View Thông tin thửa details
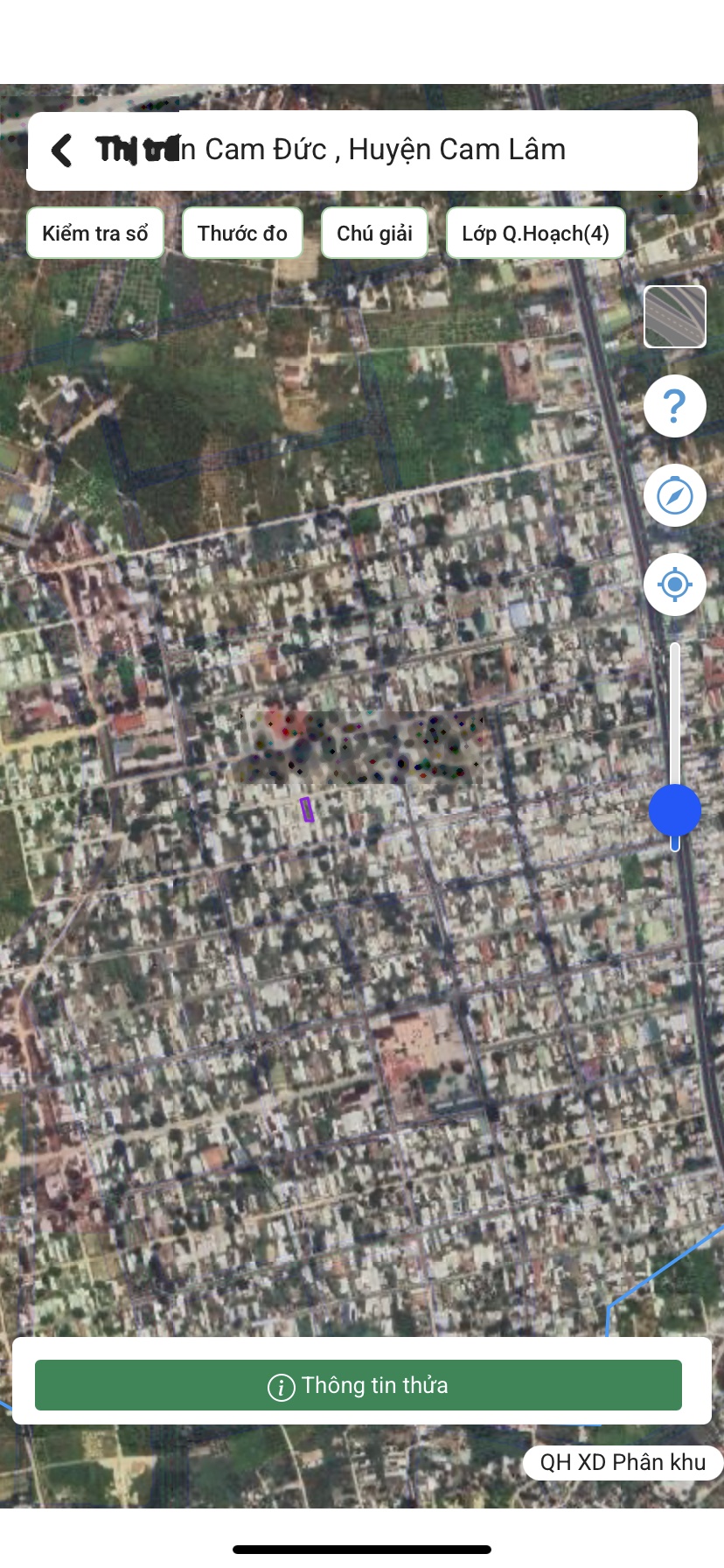The width and height of the screenshot is (724, 1568). coord(359,1385)
